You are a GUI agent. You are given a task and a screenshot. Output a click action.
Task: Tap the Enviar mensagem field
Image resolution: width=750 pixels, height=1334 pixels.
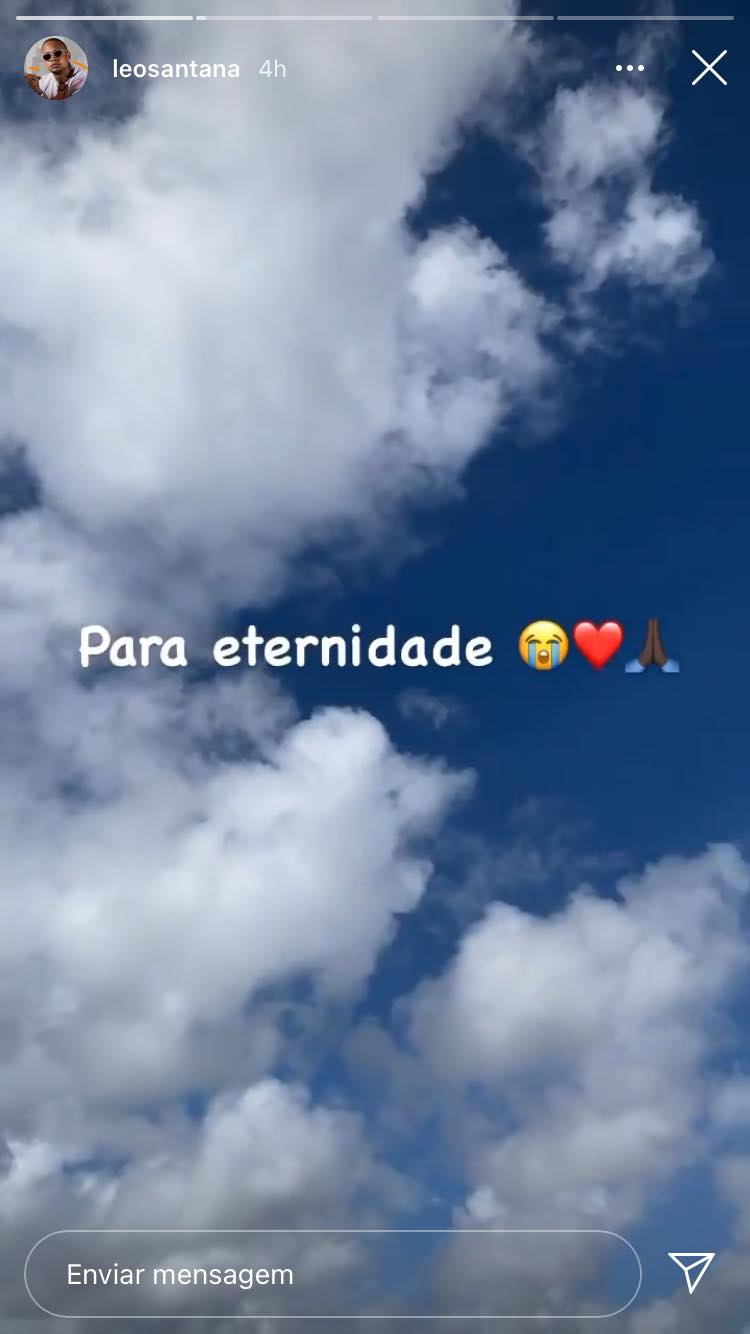click(332, 1274)
